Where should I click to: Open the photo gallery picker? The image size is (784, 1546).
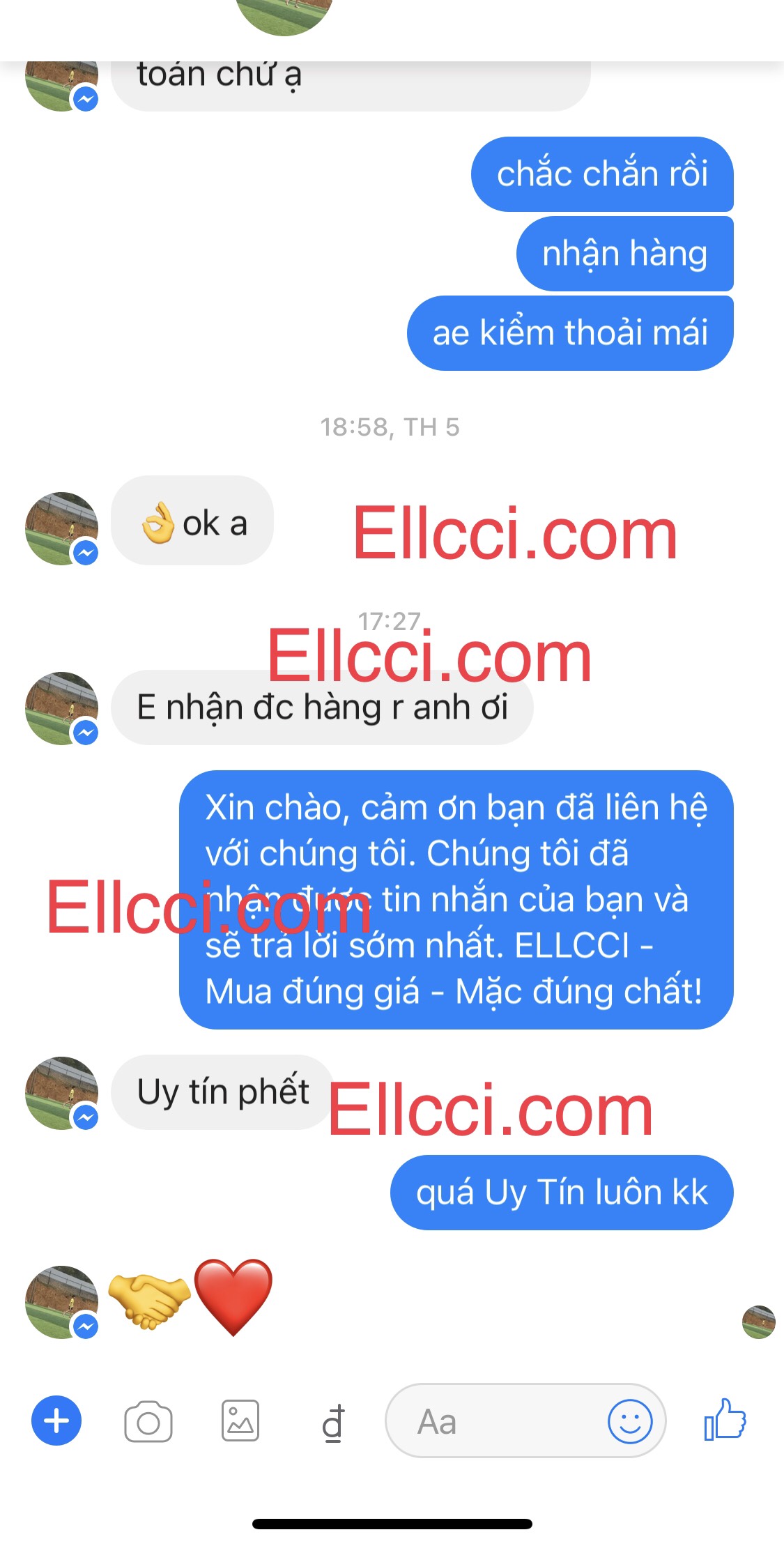point(240,1421)
